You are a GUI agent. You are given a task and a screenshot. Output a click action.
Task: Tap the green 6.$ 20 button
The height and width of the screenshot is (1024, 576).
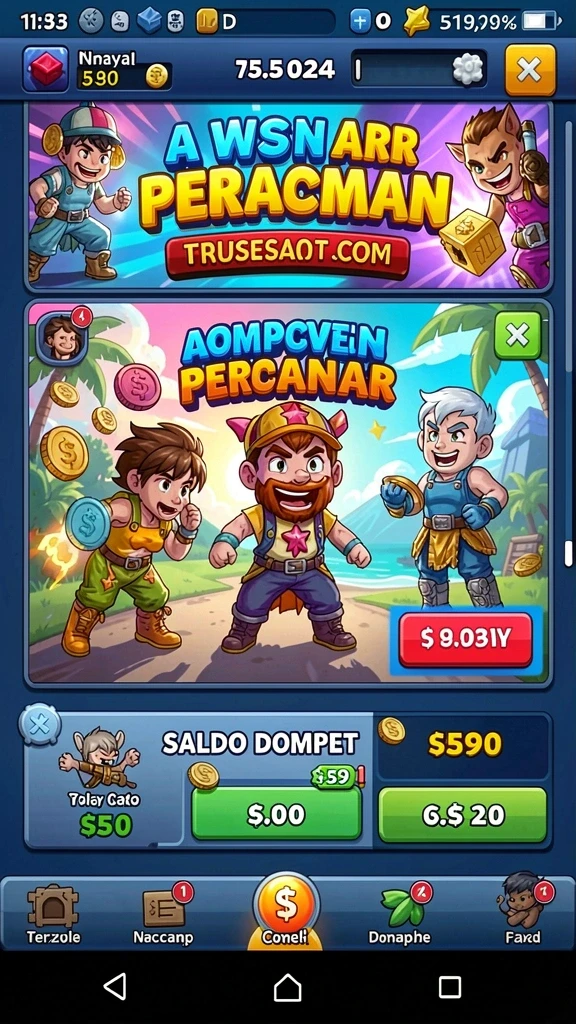tap(462, 814)
